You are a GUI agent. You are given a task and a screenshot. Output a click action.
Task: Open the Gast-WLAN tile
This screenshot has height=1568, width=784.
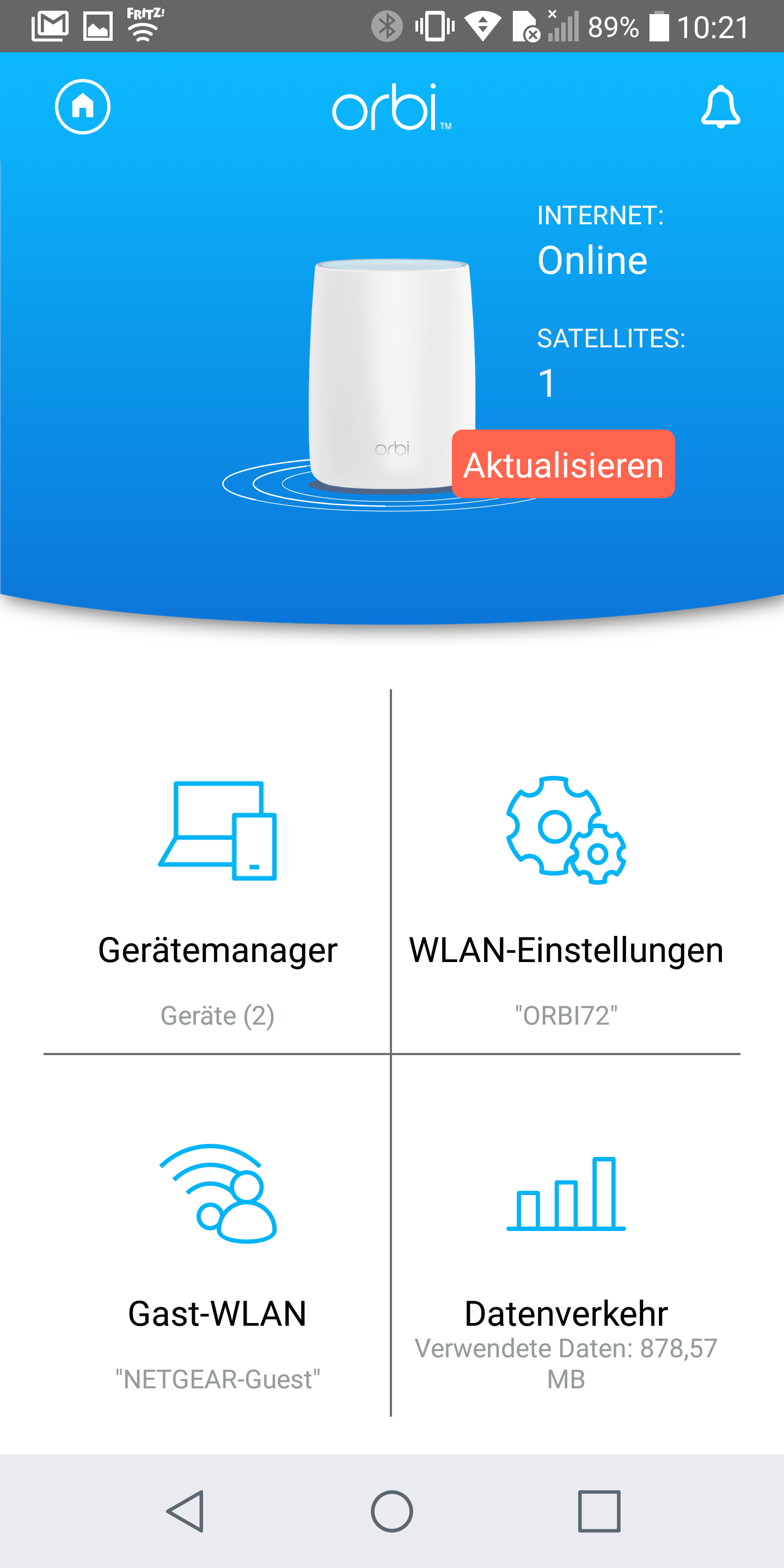(x=217, y=1254)
